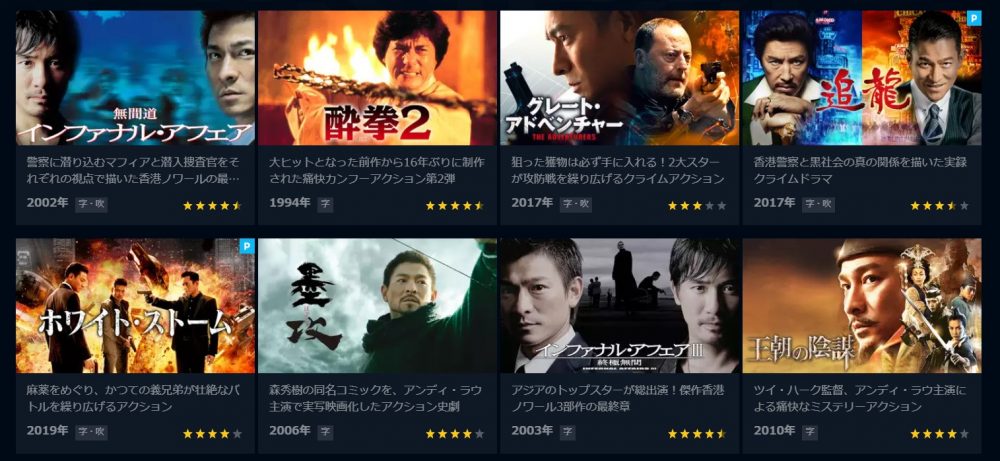1000x461 pixels.
Task: Select the インファナル・アフェアIII 終極無間 card
Action: coord(619,305)
